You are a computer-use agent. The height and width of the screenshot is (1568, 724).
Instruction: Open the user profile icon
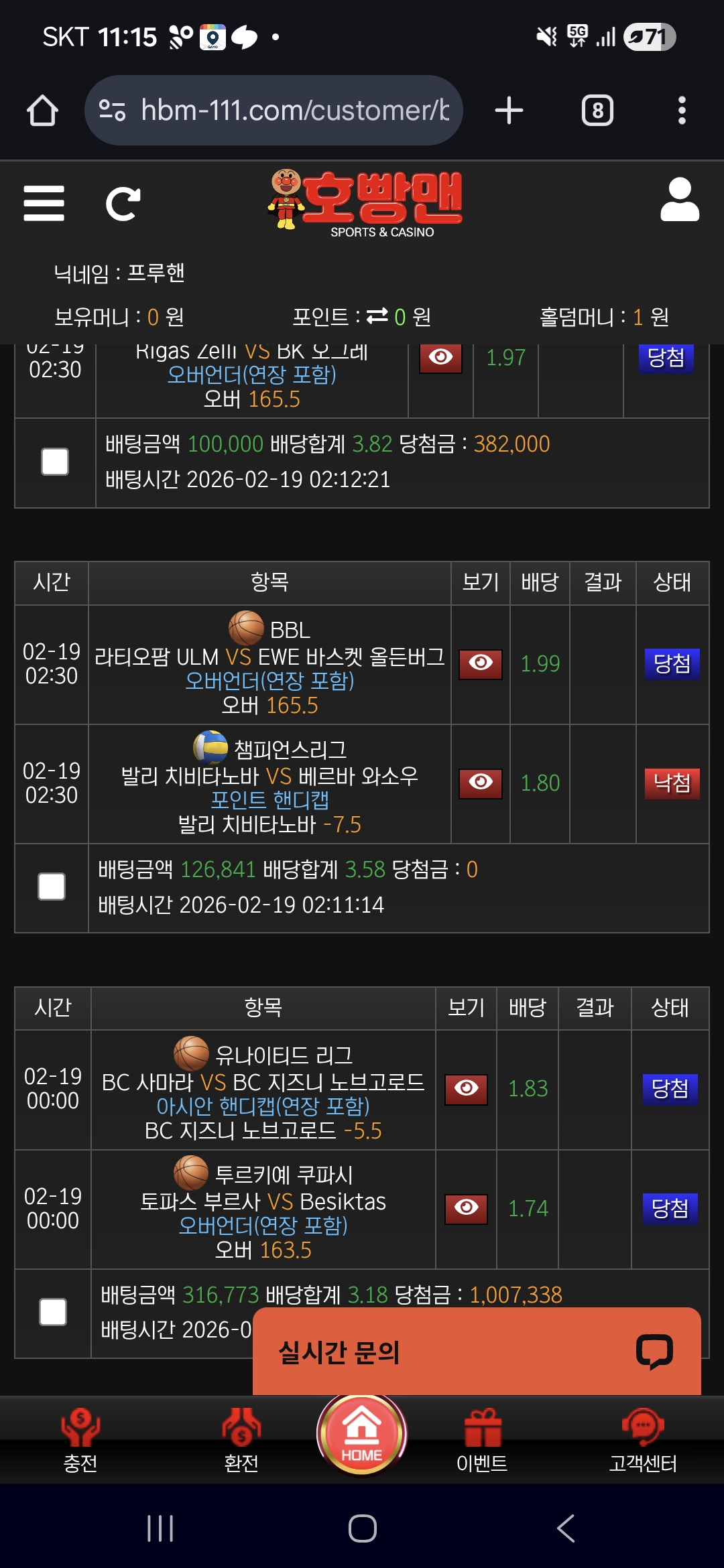tap(680, 200)
